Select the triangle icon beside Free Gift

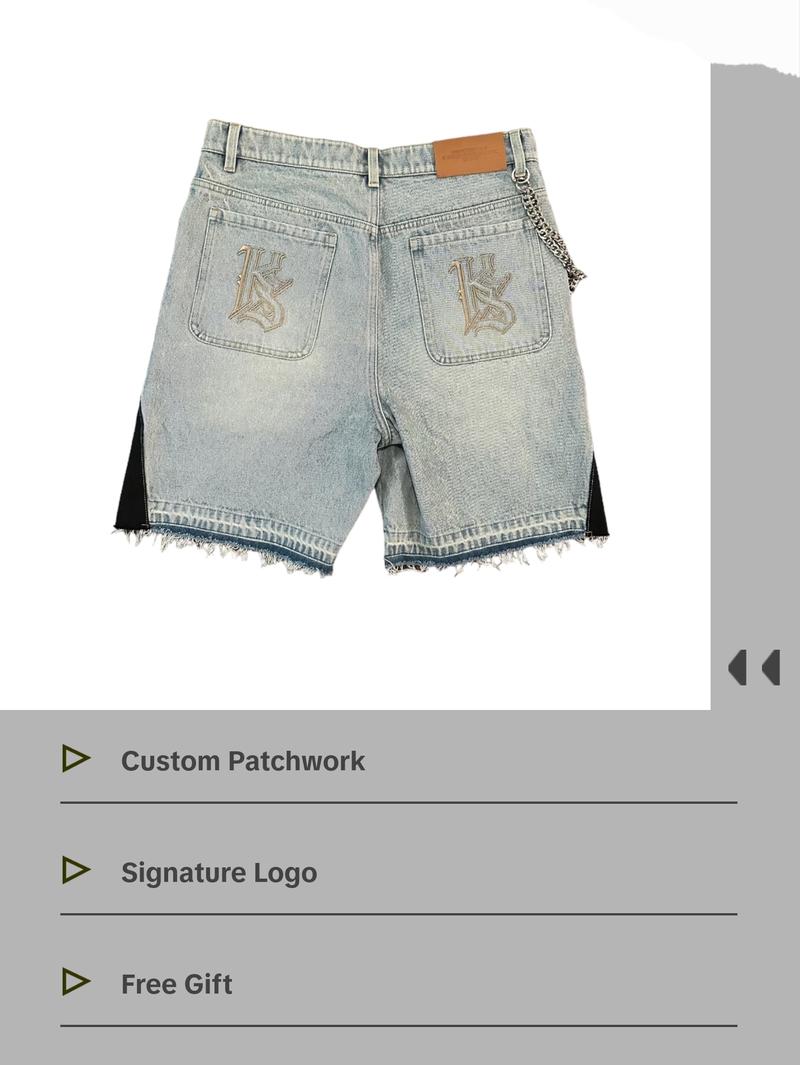point(75,984)
